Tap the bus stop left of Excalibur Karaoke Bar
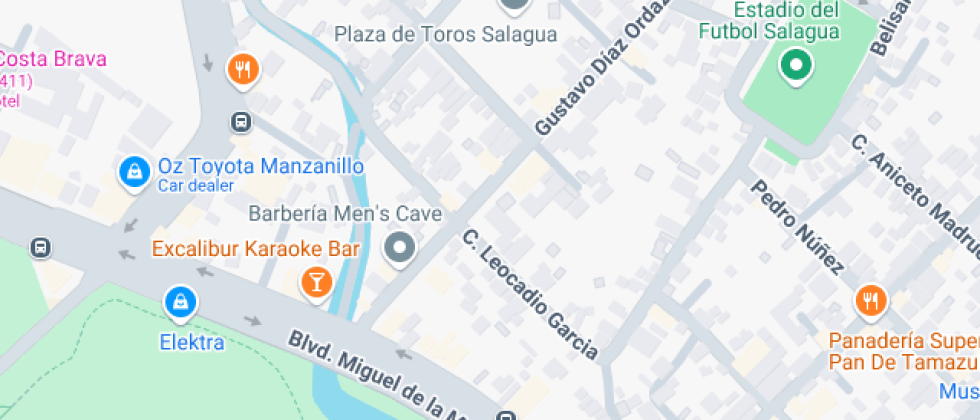The height and width of the screenshot is (420, 980). [x=41, y=247]
